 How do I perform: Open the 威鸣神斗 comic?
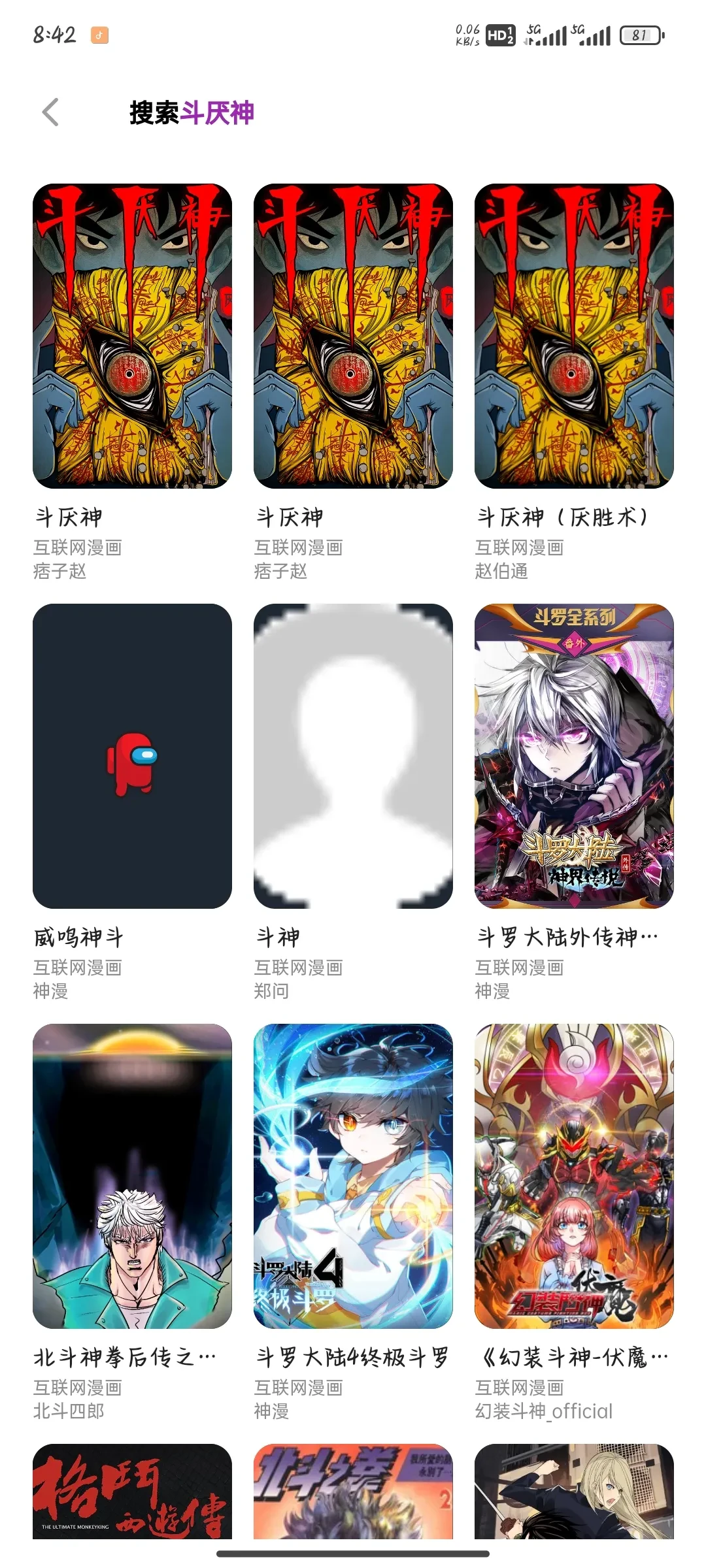(x=132, y=756)
